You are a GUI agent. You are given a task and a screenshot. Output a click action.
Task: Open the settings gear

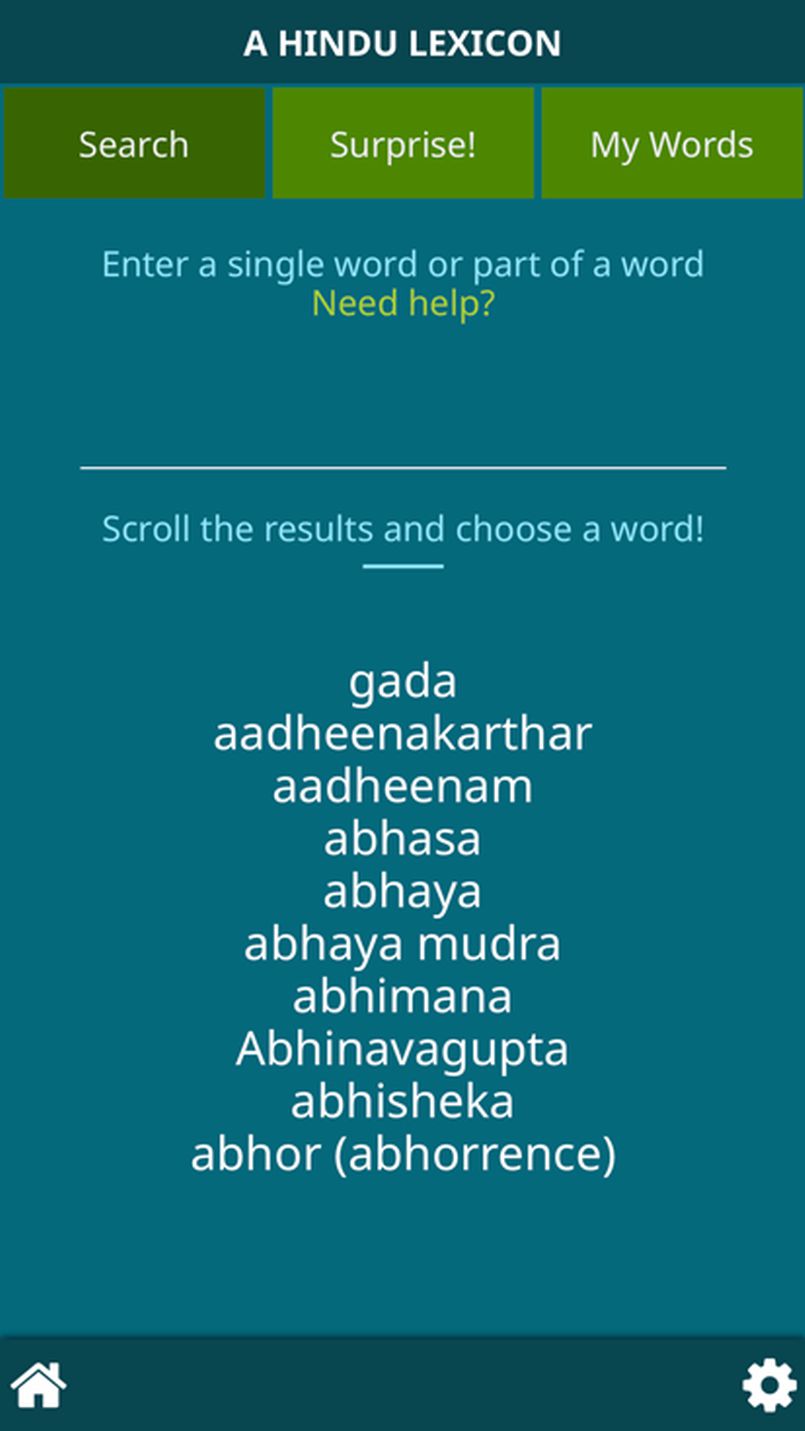pyautogui.click(x=768, y=1386)
